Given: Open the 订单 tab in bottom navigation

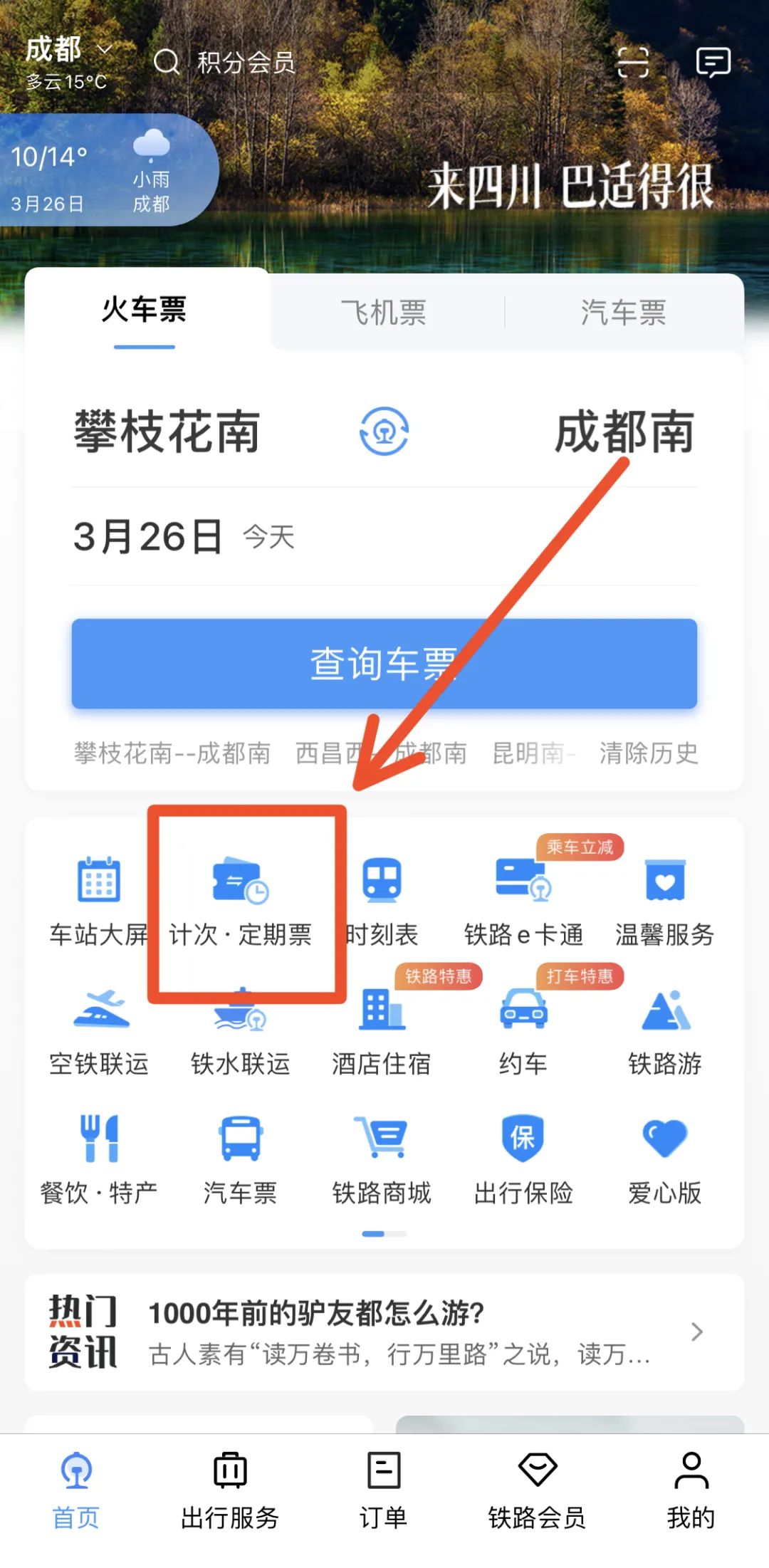Looking at the screenshot, I should coord(382,1488).
